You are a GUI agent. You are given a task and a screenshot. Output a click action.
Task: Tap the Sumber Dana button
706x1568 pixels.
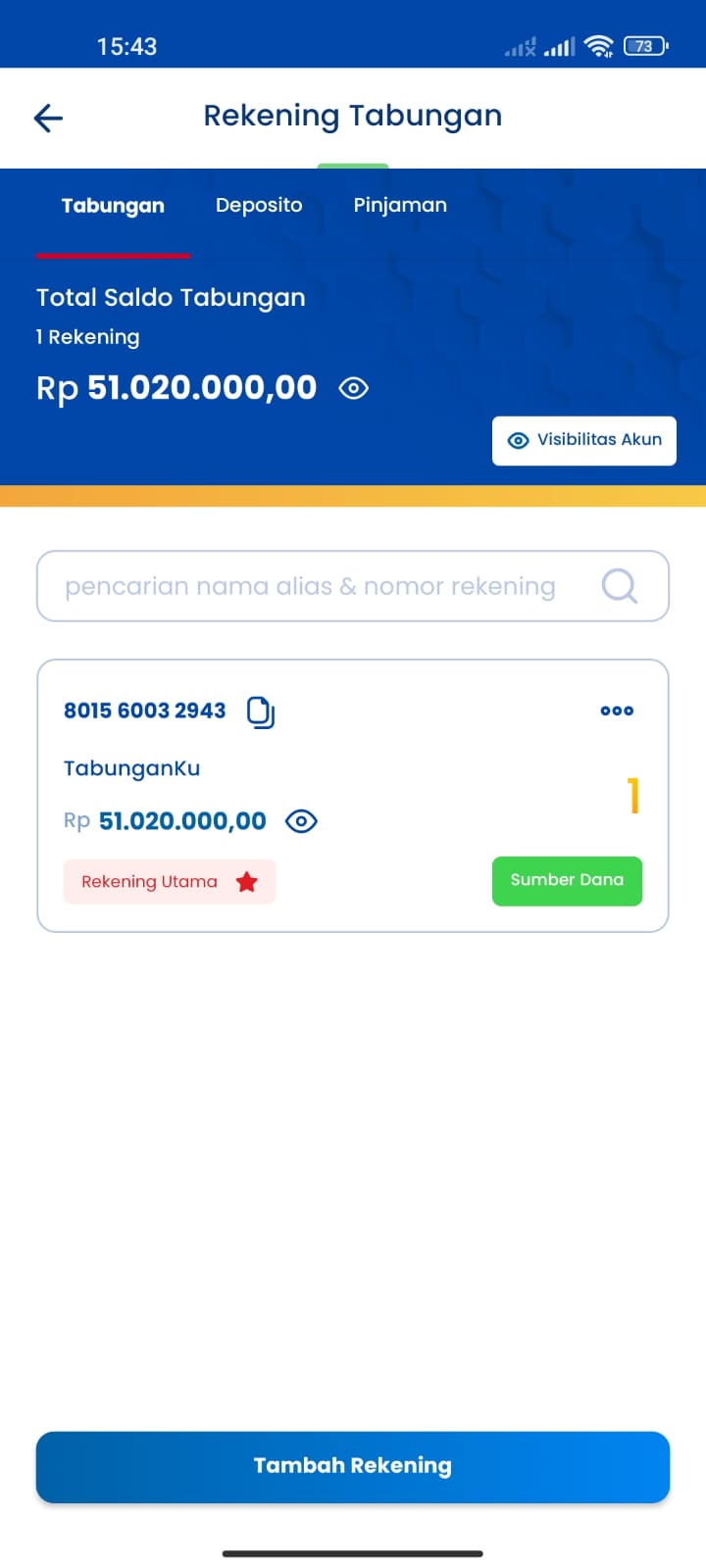point(567,881)
